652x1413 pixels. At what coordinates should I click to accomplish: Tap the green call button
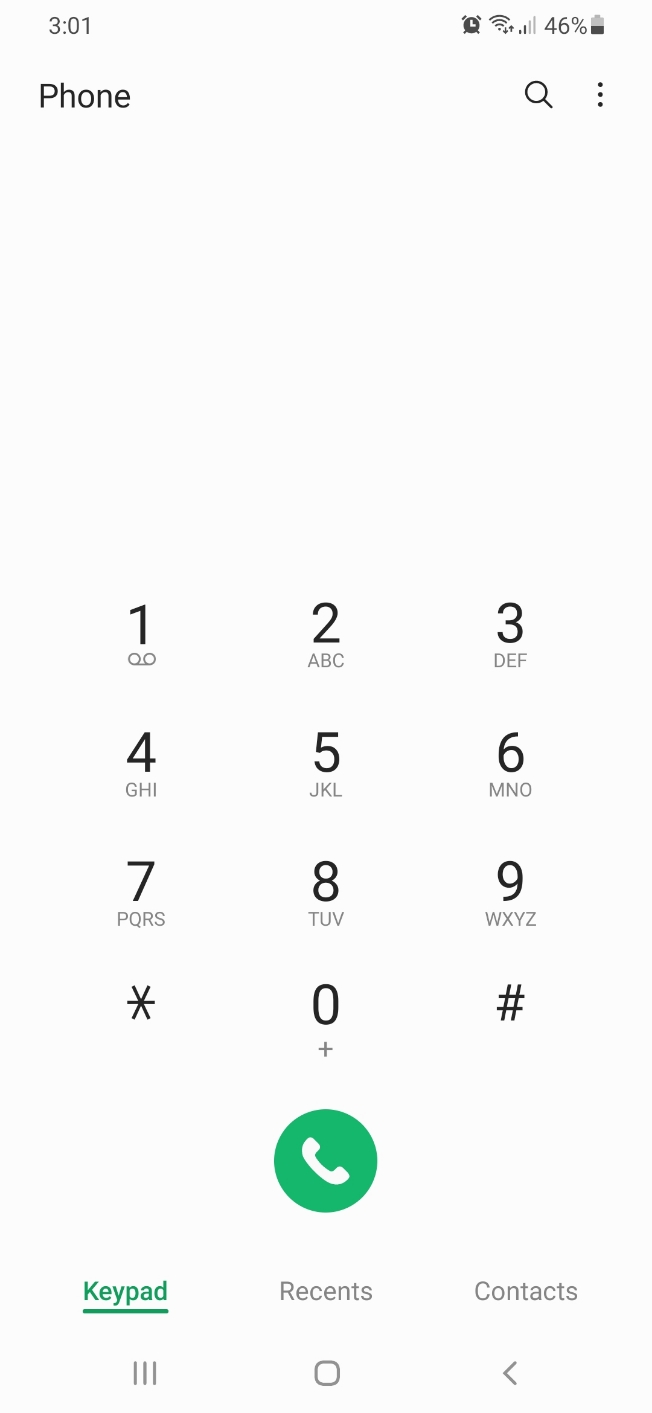point(326,1161)
